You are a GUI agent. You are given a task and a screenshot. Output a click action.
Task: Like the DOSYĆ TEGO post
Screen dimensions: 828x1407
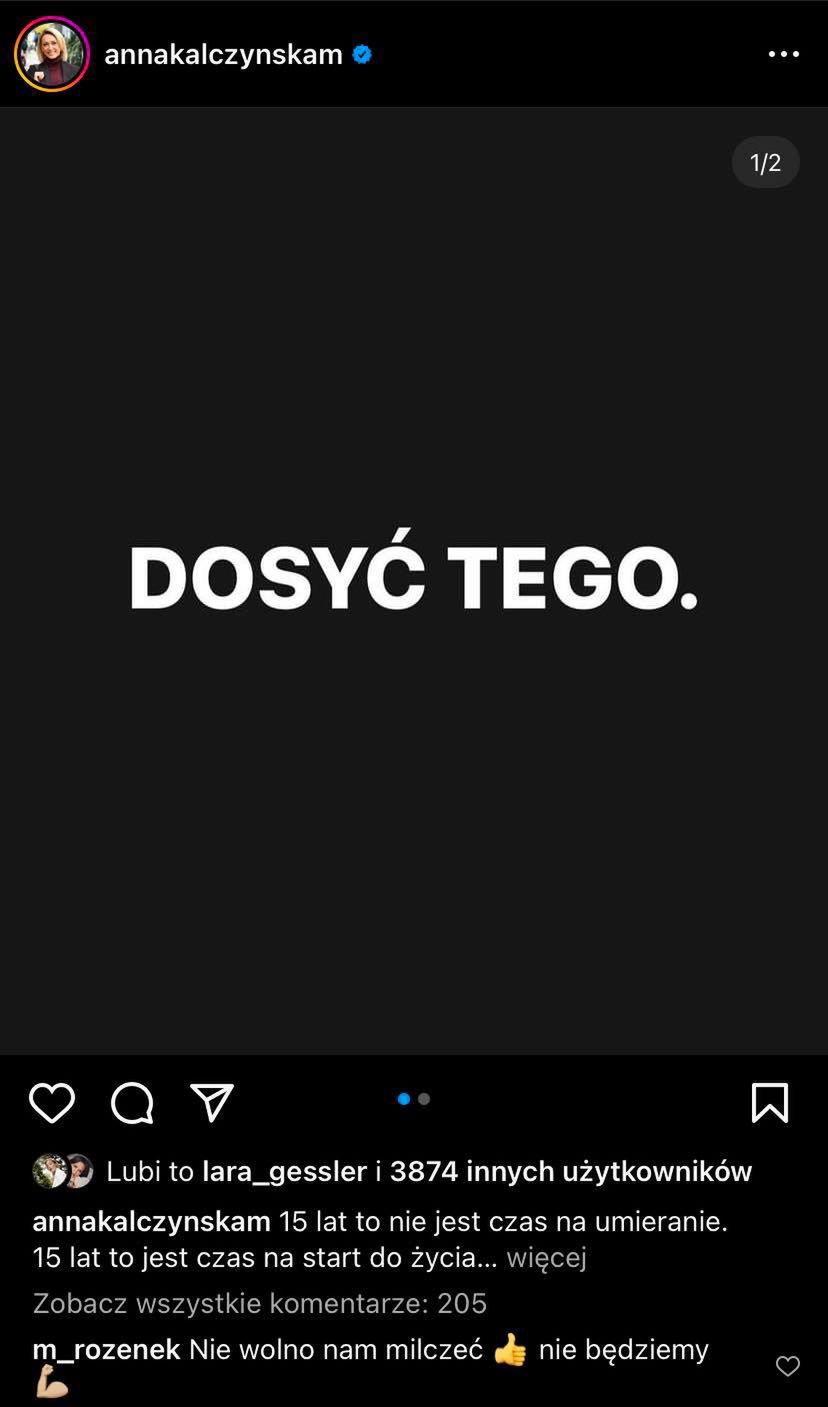click(52, 1103)
